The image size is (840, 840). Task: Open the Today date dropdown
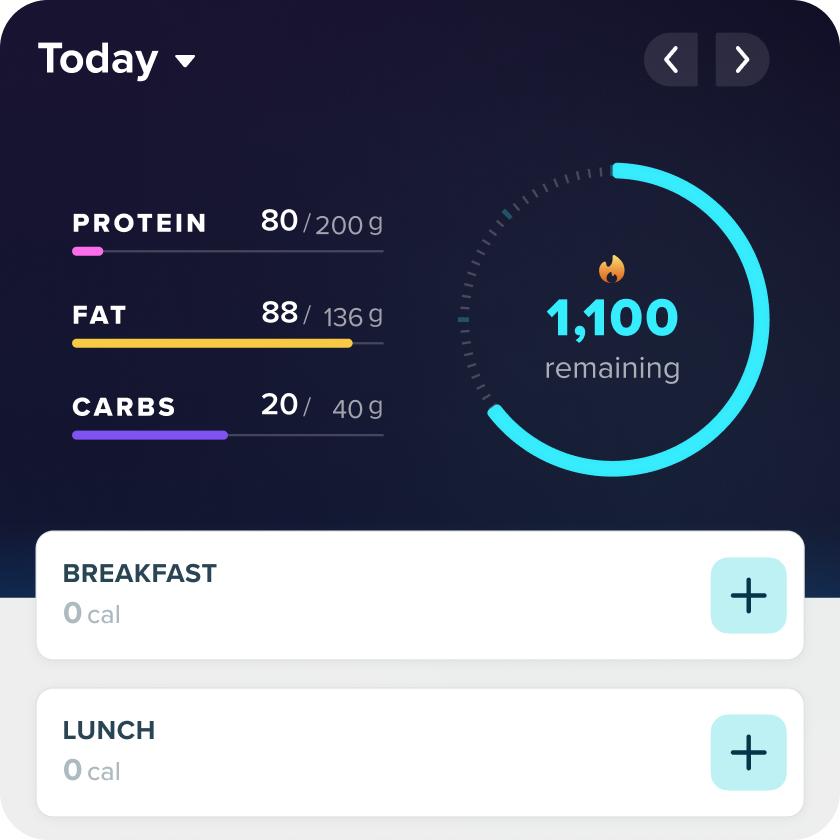(x=117, y=60)
